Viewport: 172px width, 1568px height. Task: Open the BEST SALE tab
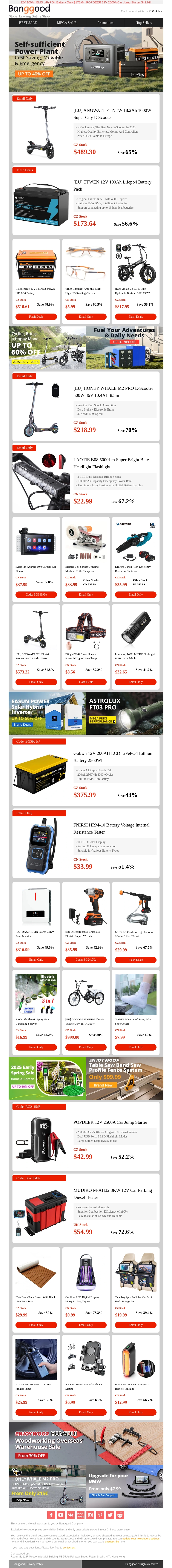(28, 23)
